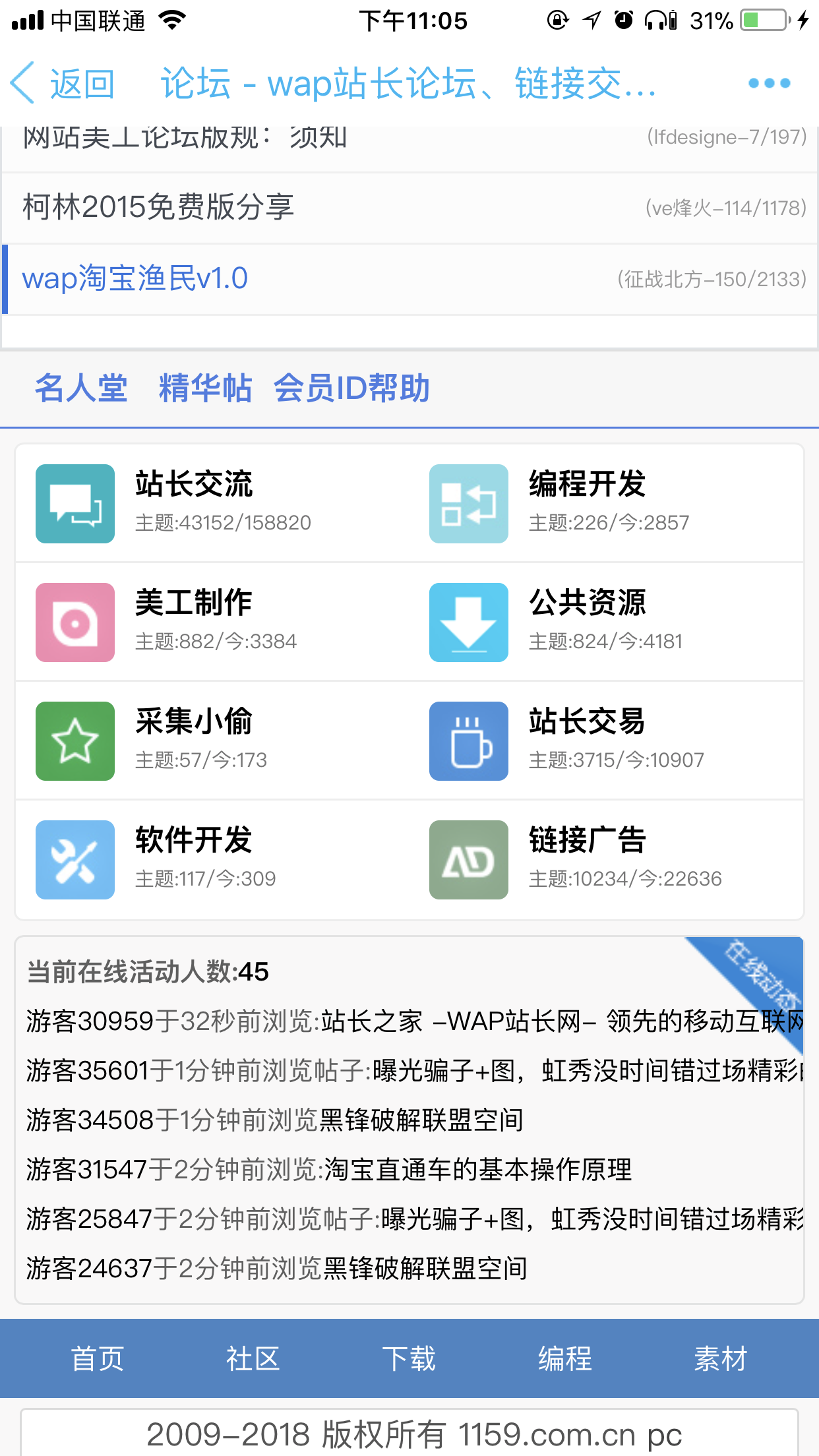Tap the 返回 back button
Screen dimensions: 819x1456
[x=63, y=84]
